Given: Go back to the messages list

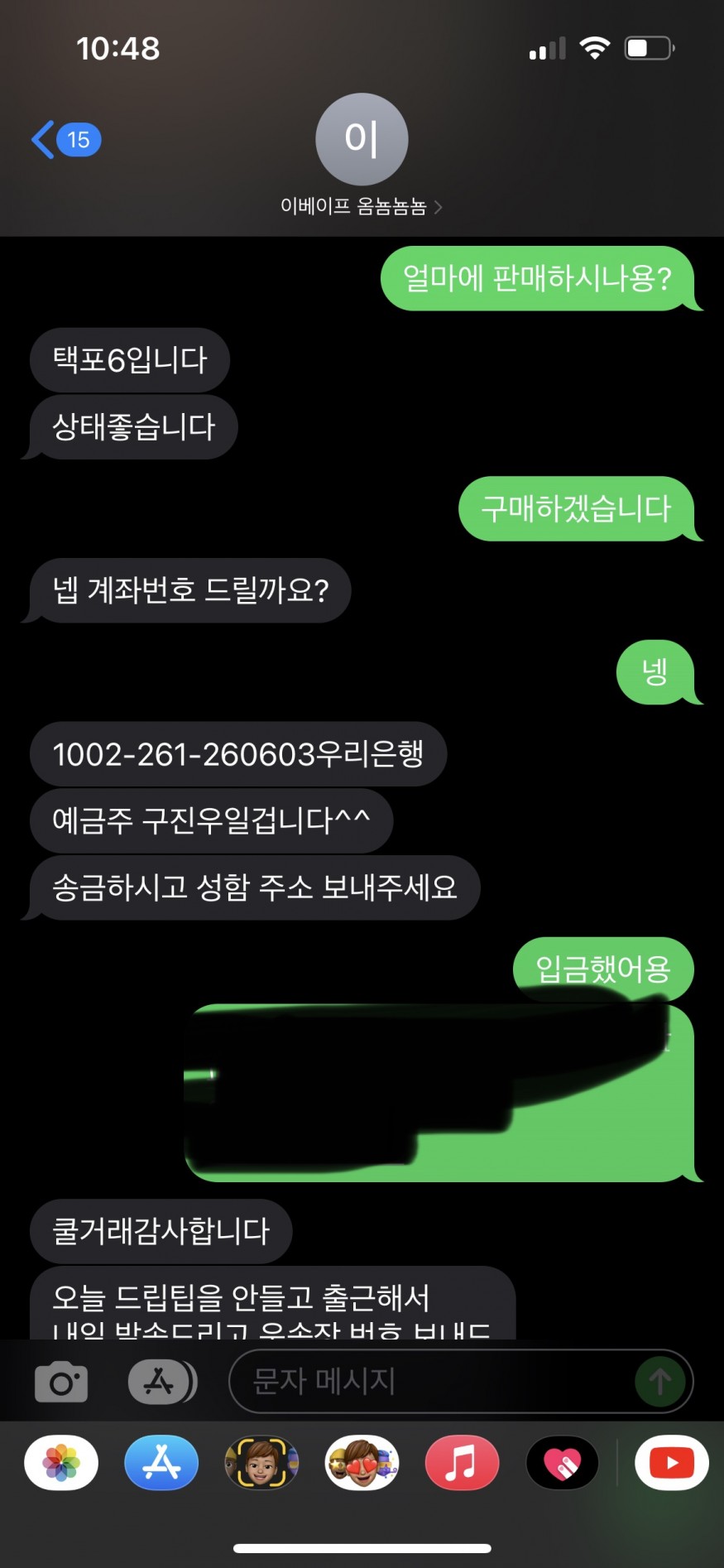Looking at the screenshot, I should 65,140.
